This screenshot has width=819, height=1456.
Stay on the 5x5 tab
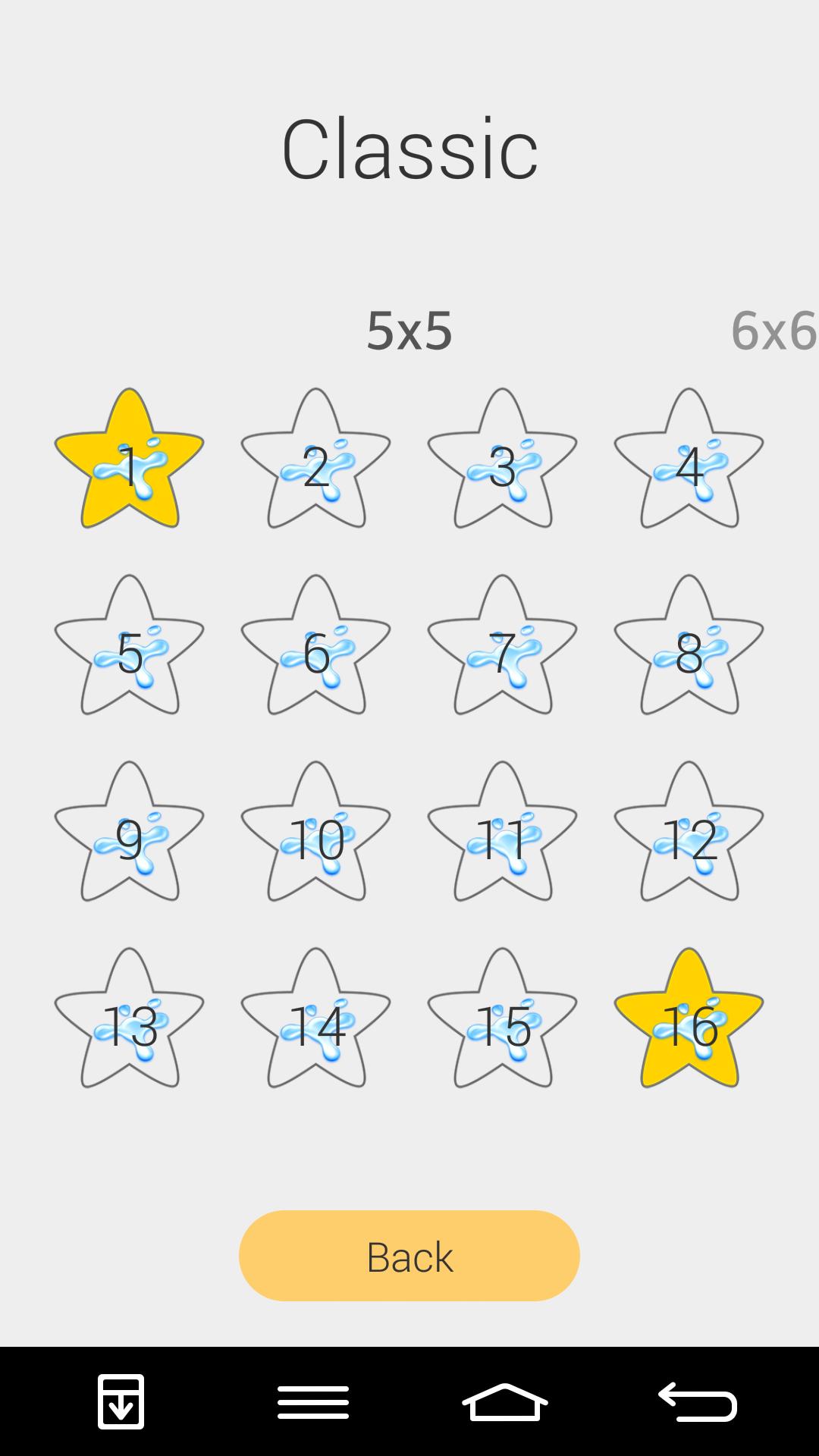point(409,331)
